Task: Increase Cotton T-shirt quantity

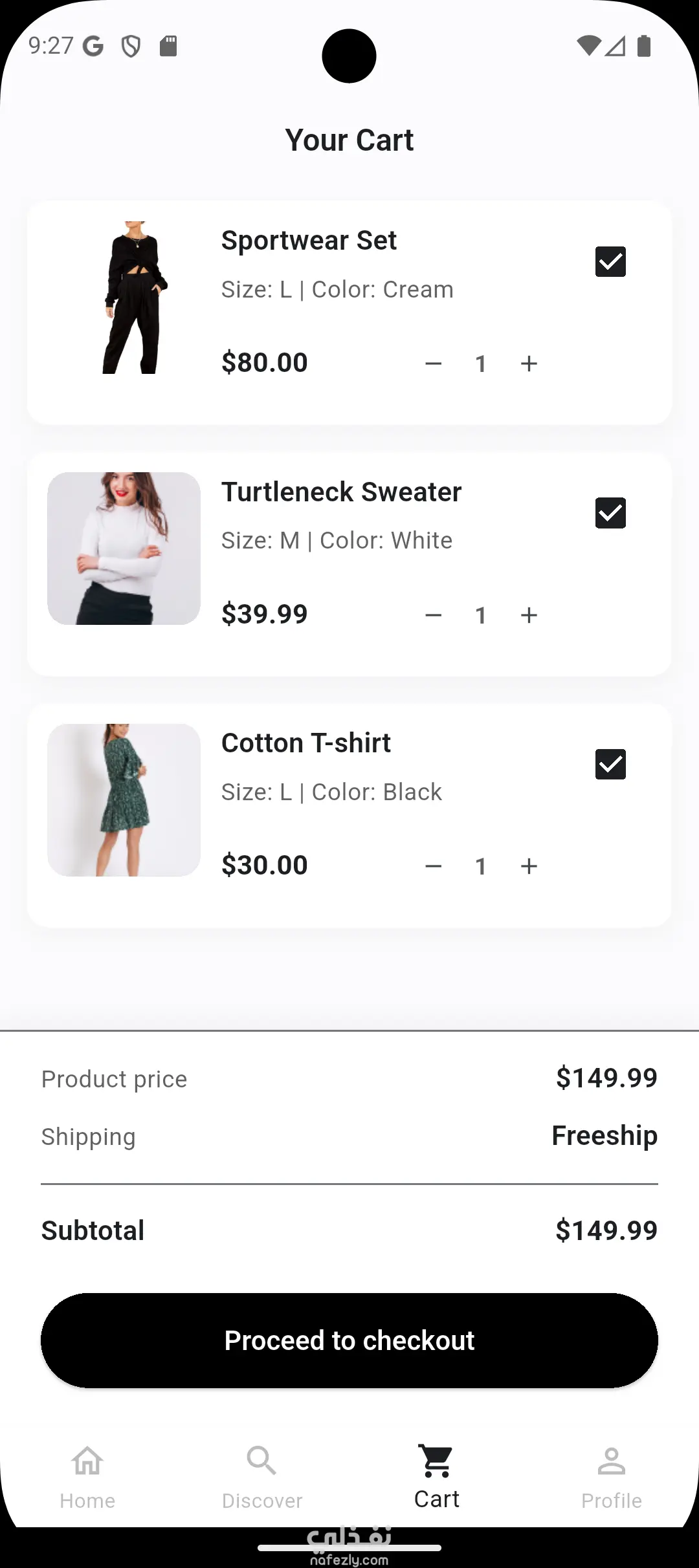Action: tap(529, 866)
